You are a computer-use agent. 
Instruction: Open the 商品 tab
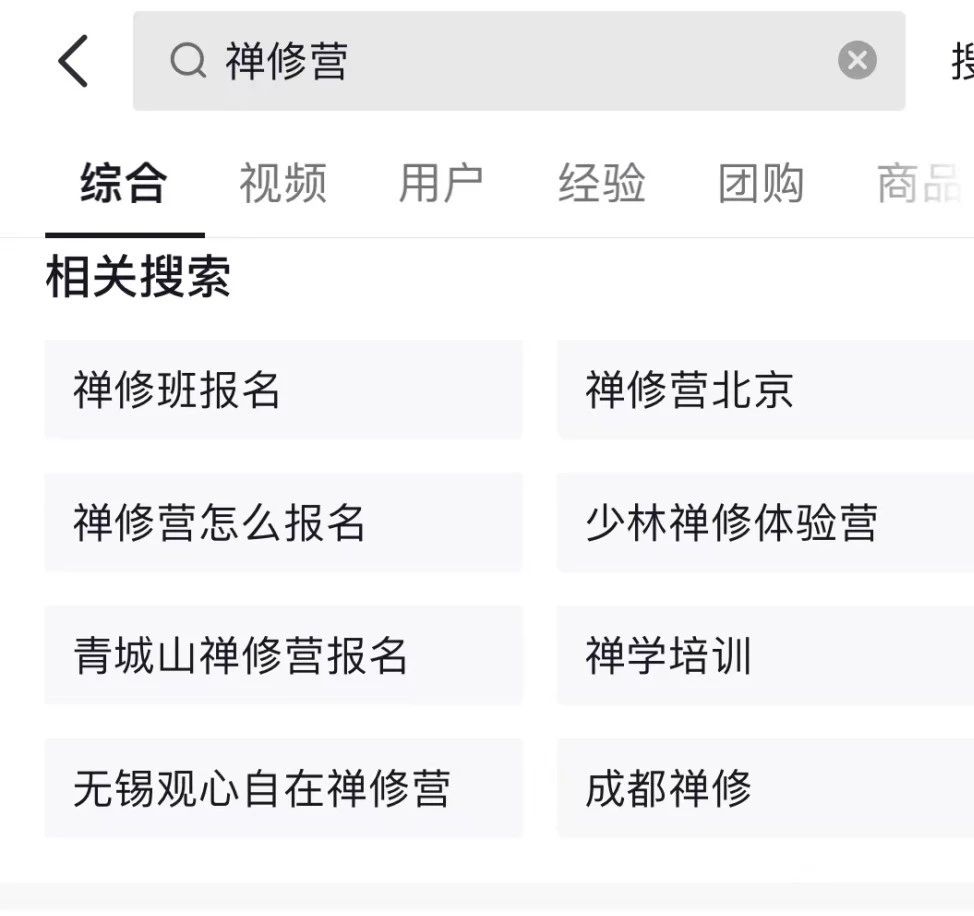tap(918, 184)
